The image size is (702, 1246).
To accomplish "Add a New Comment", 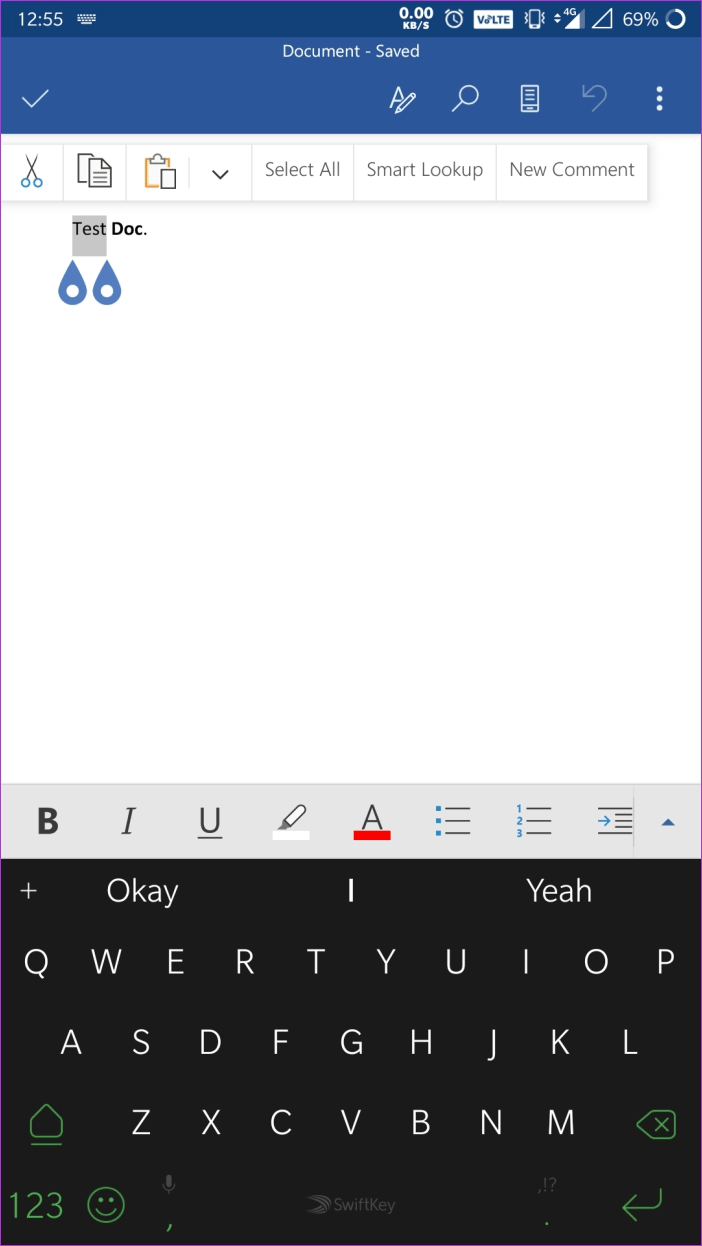I will [x=572, y=170].
